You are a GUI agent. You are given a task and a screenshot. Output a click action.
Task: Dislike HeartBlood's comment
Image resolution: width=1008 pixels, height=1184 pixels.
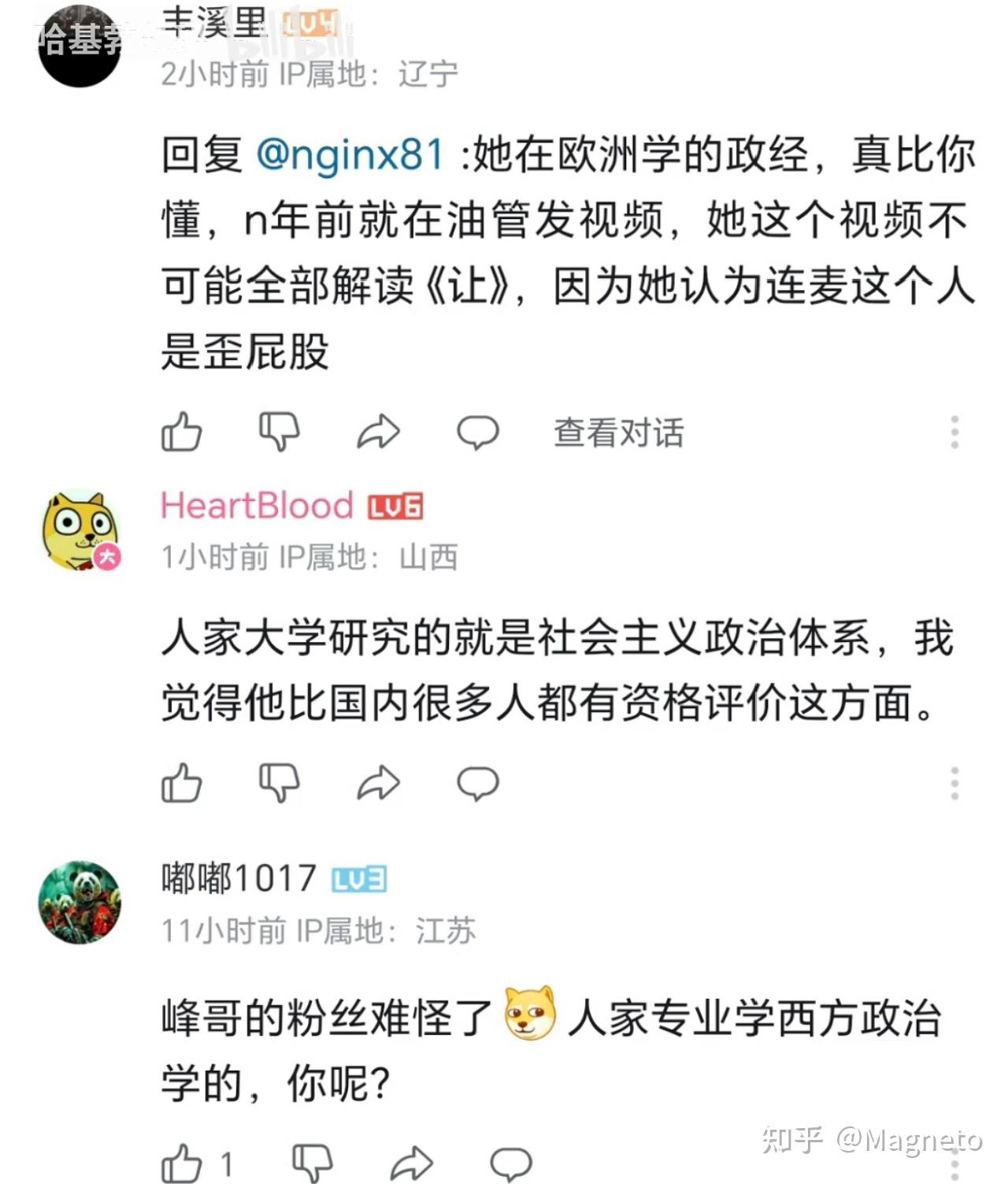tap(280, 783)
